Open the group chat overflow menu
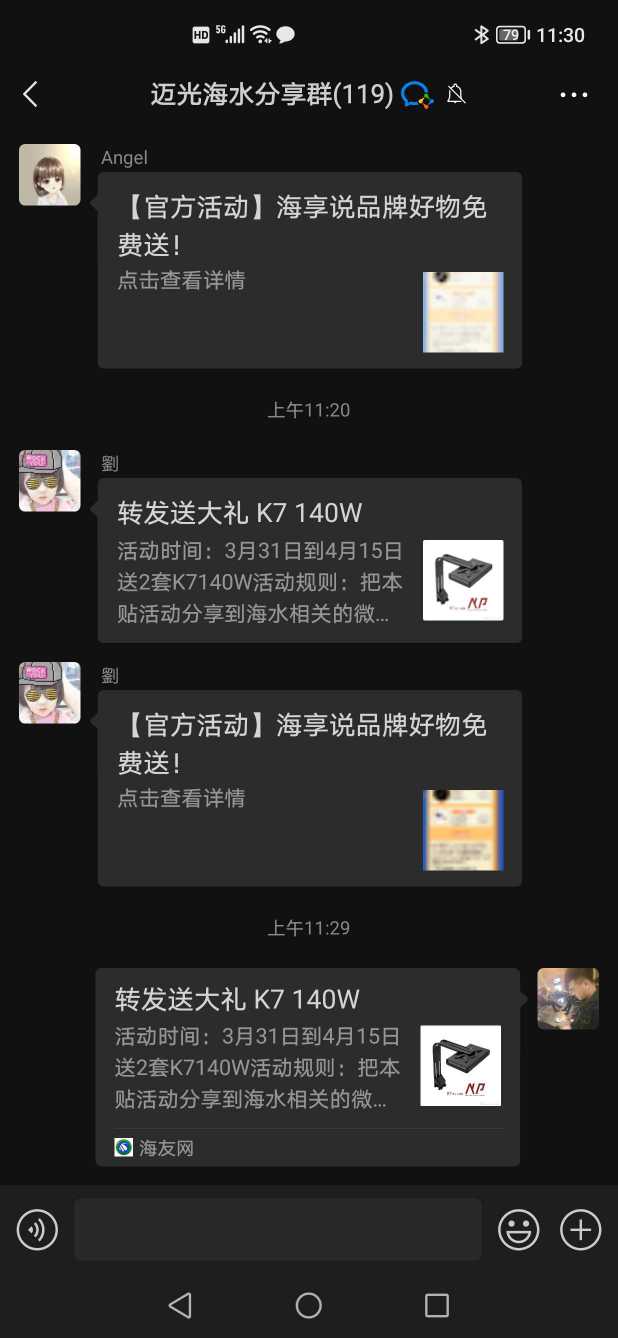The height and width of the screenshot is (1338, 618). pos(573,95)
